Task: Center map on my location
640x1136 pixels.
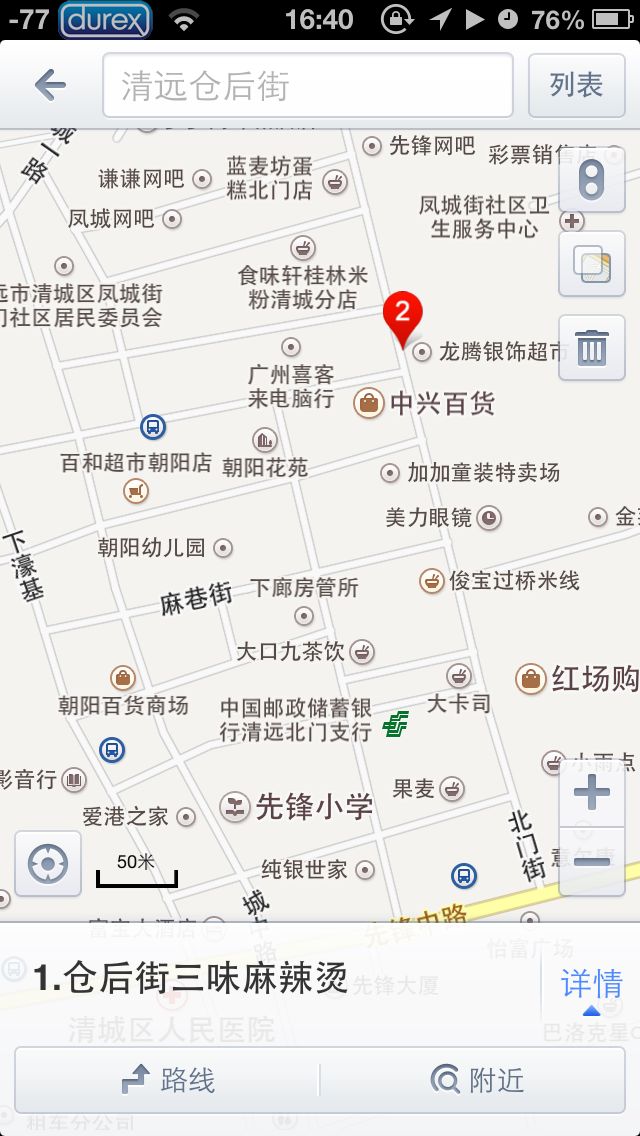Action: 48,864
